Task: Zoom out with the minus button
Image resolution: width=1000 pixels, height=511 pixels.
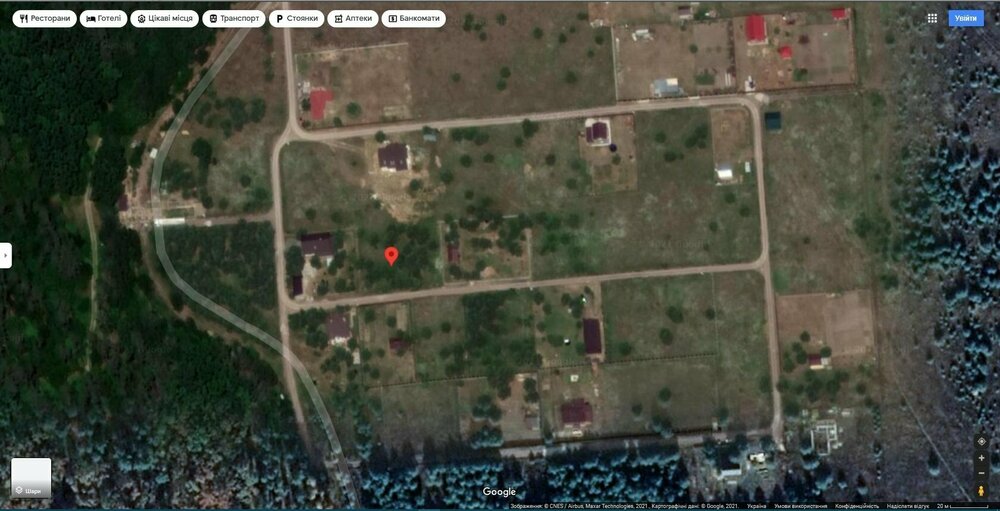Action: (x=981, y=474)
